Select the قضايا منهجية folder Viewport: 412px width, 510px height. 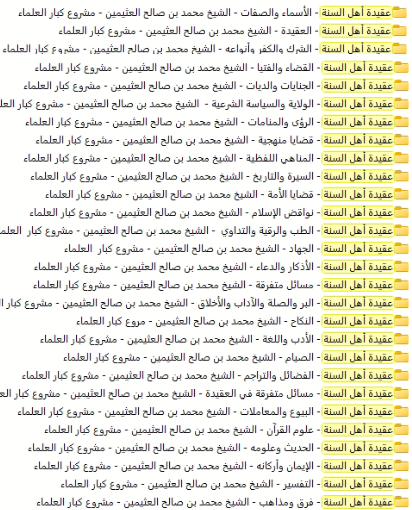[x=222, y=140]
